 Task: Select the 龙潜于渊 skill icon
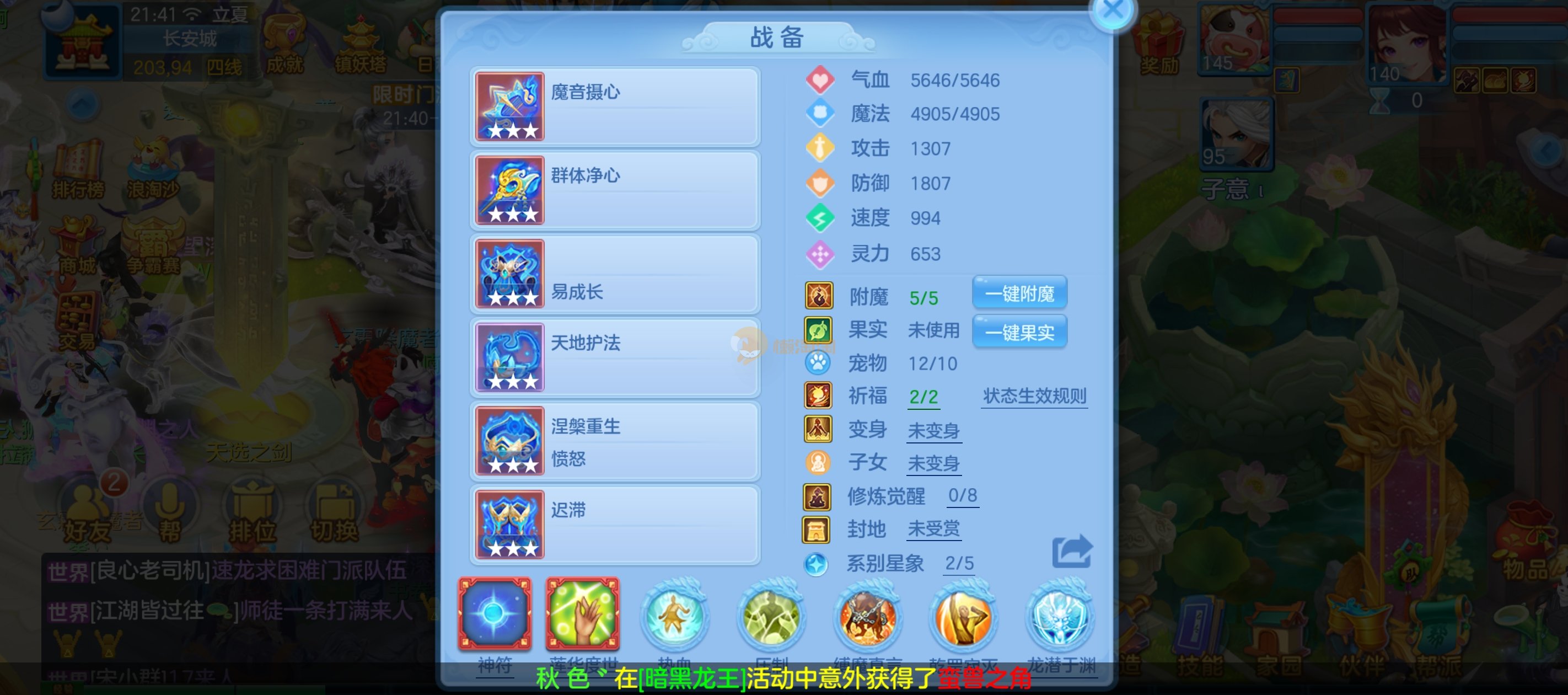1060,617
